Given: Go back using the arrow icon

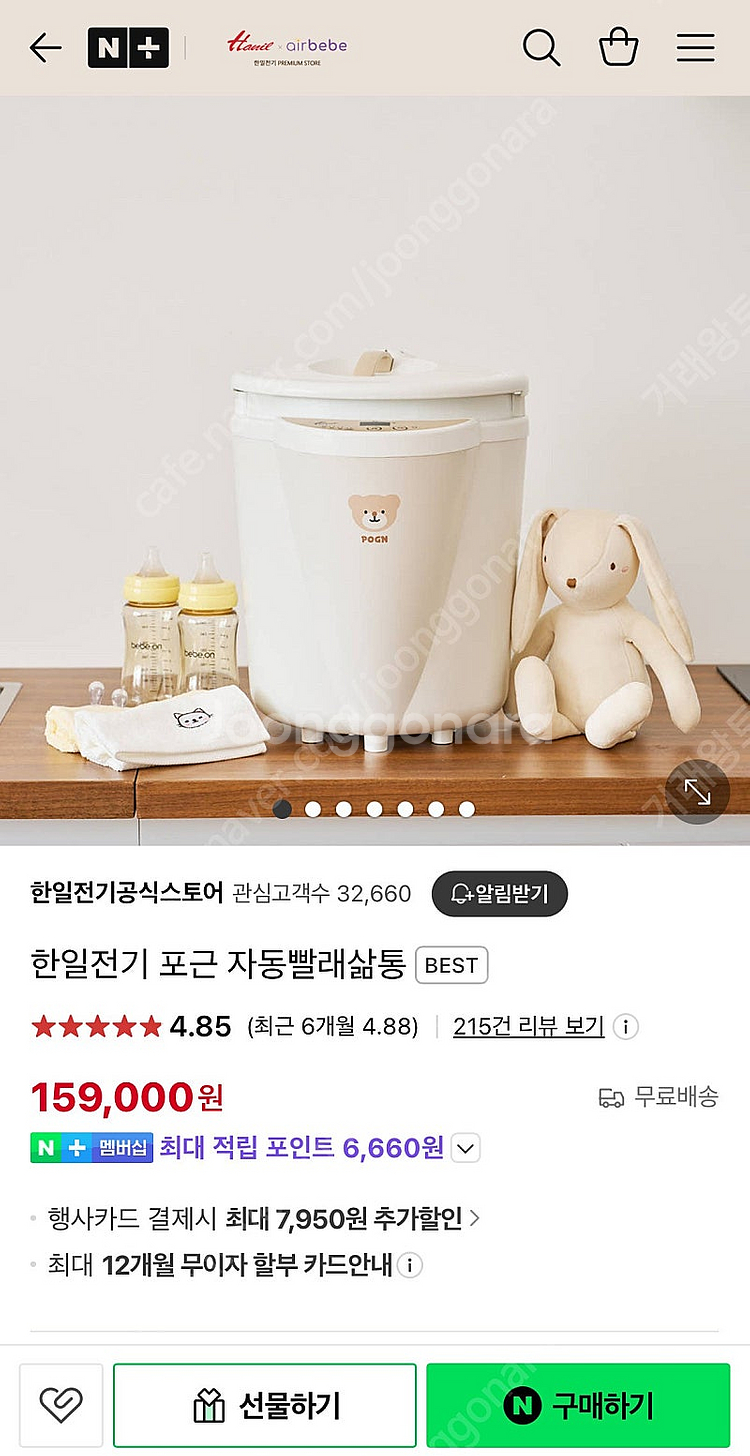Looking at the screenshot, I should [46, 47].
